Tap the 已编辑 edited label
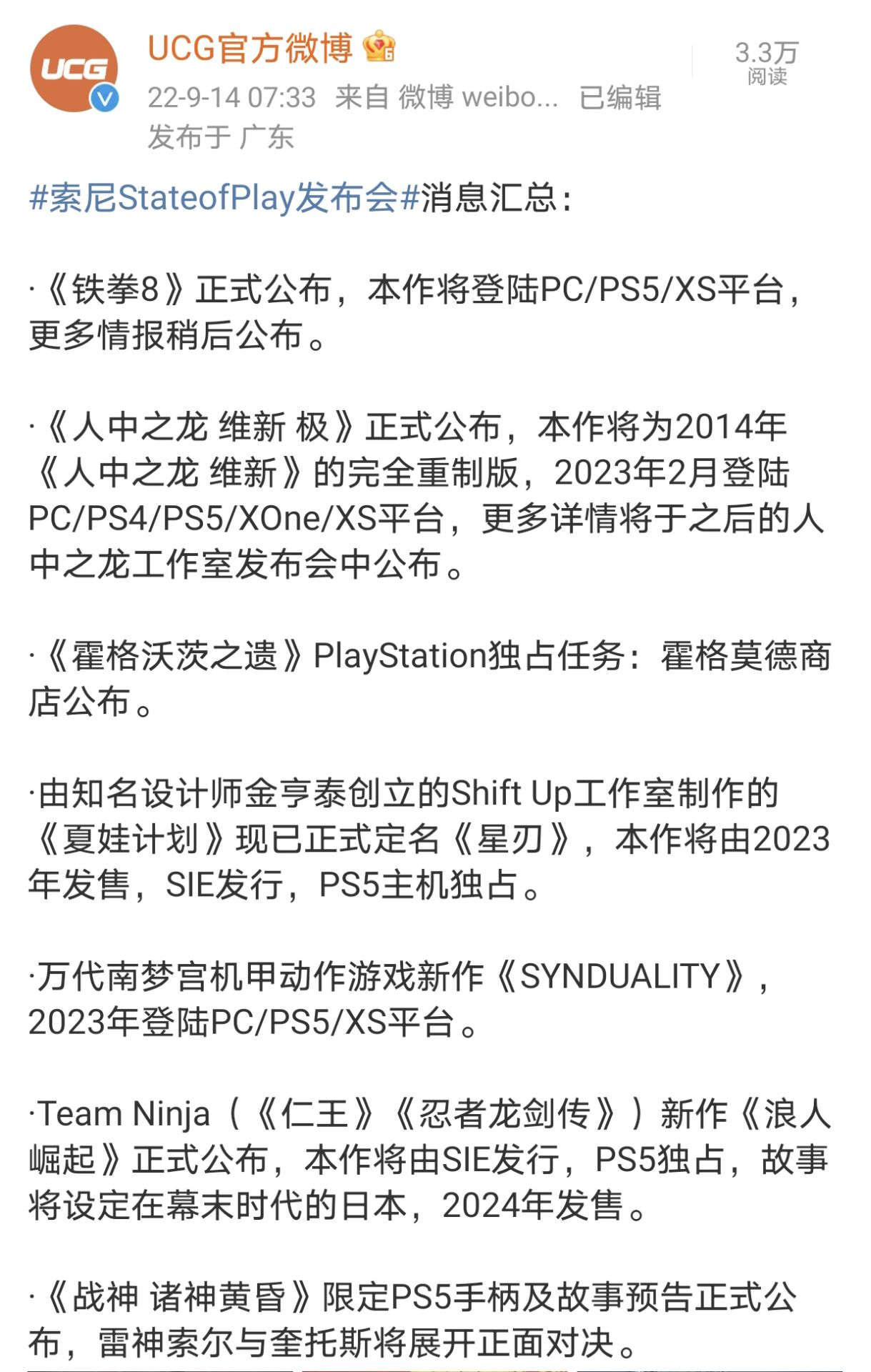This screenshot has height=1372, width=871. coord(620,97)
